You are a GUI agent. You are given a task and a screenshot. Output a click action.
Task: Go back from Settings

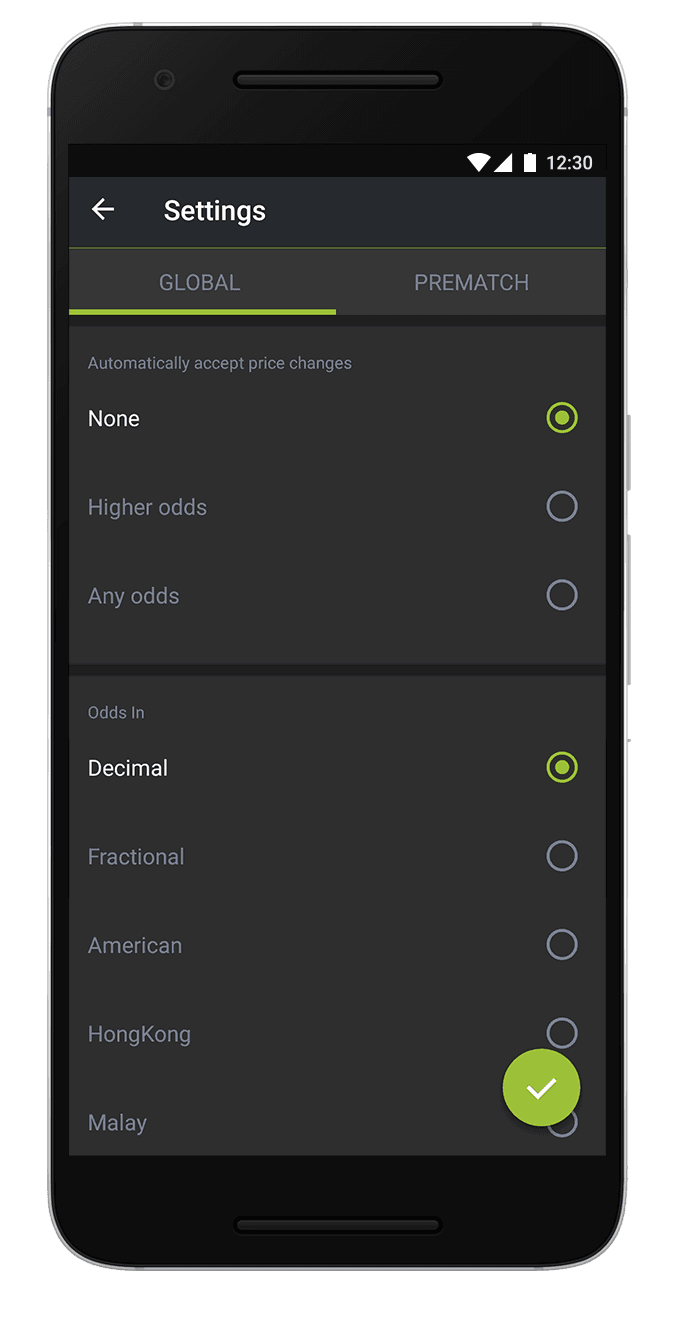click(103, 209)
